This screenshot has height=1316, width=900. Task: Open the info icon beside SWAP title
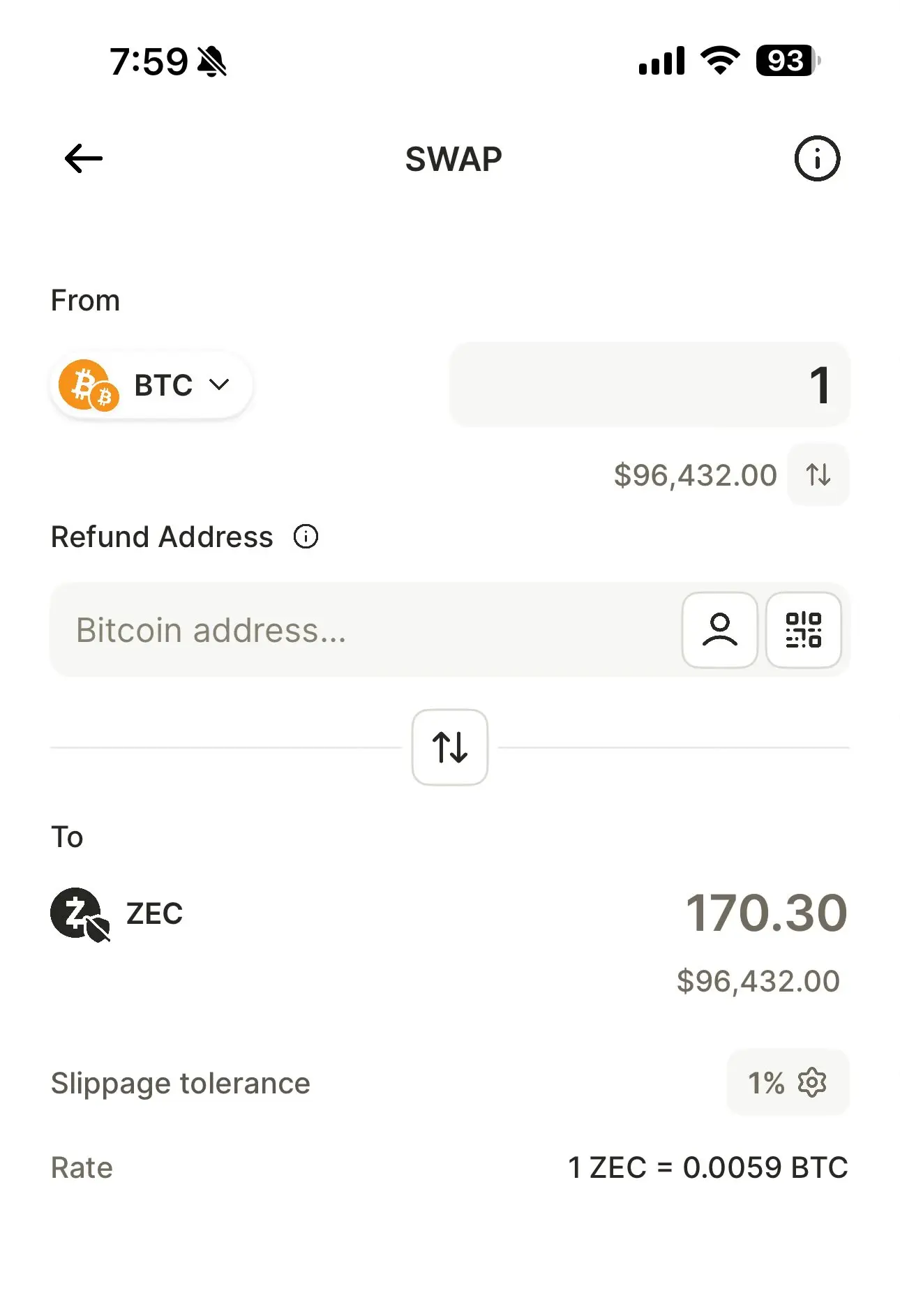tap(816, 158)
